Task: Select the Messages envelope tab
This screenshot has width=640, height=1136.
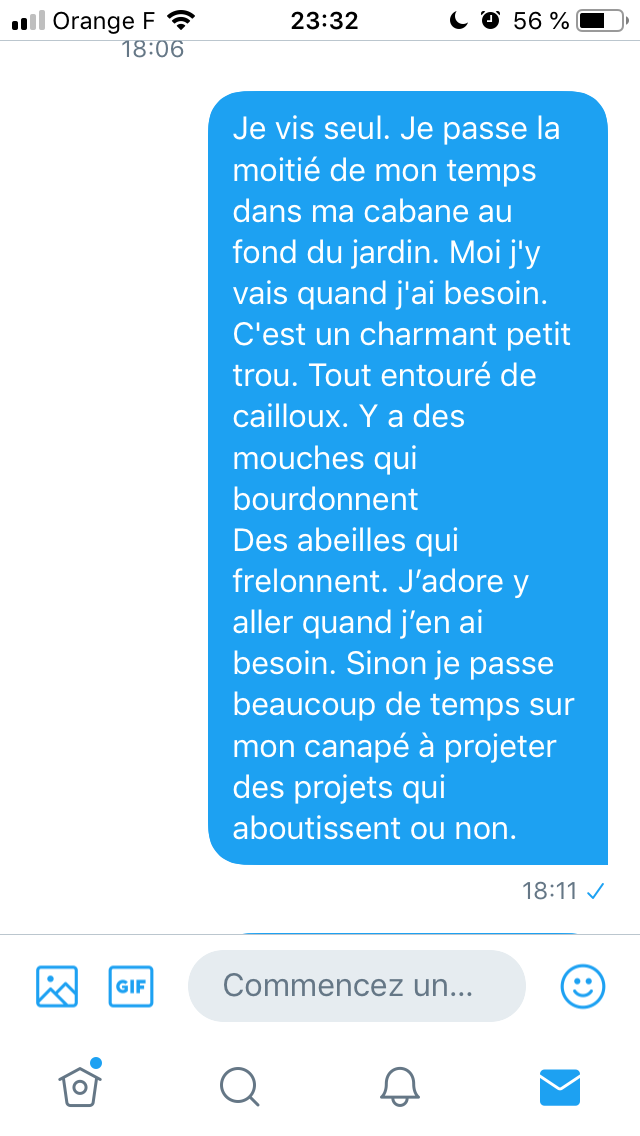Action: click(560, 1086)
